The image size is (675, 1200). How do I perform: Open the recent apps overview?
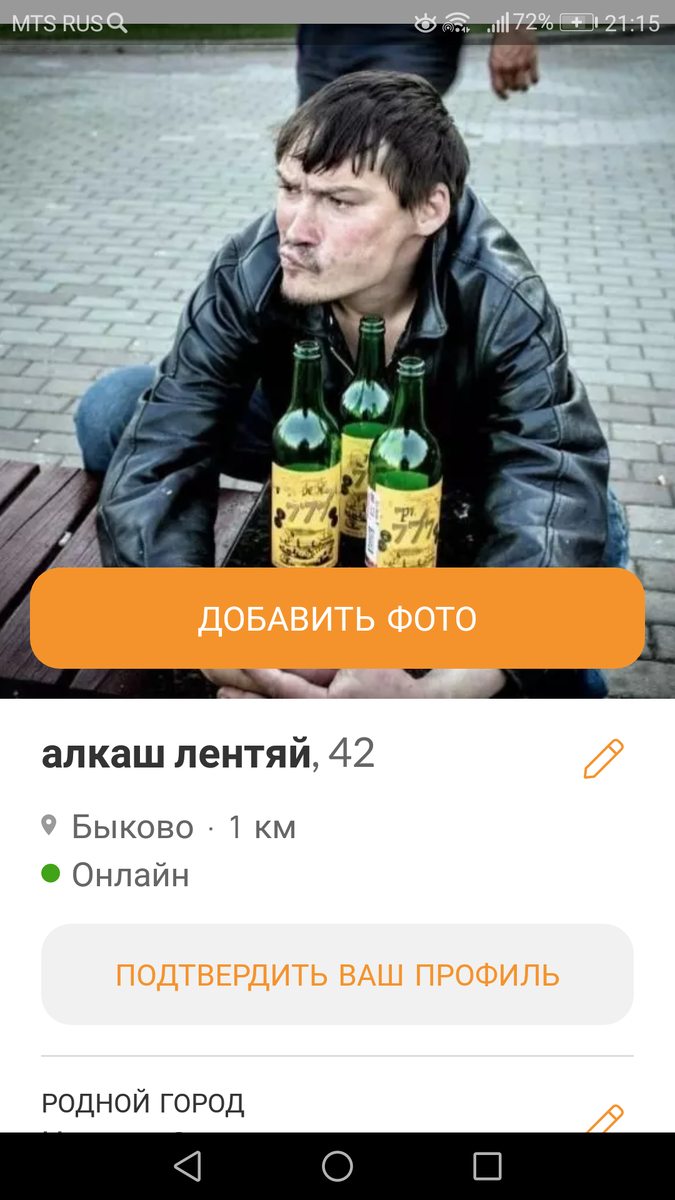coord(487,1166)
